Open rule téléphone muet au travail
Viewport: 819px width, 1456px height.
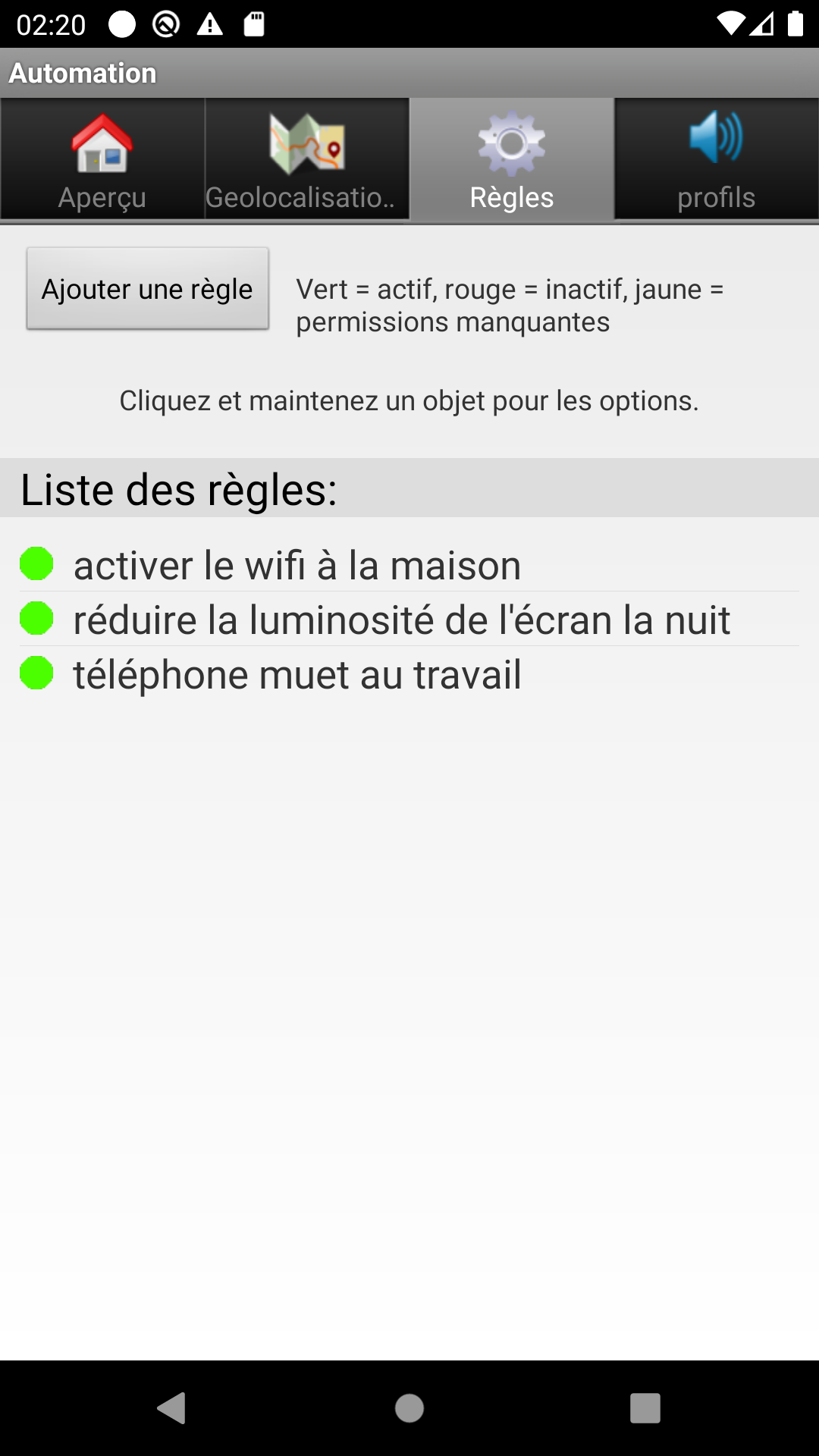[x=297, y=675]
